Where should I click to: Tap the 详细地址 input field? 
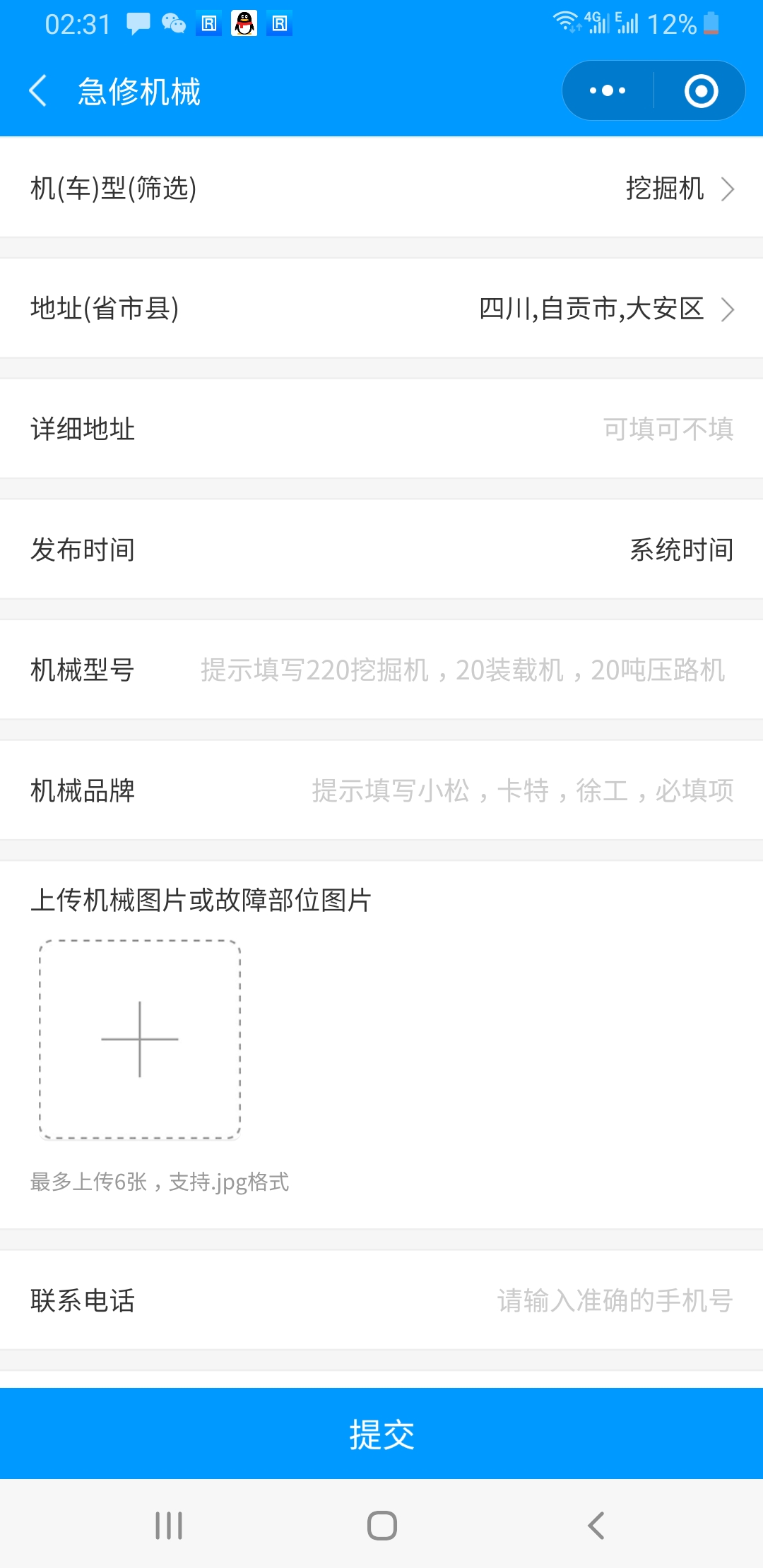(x=381, y=429)
